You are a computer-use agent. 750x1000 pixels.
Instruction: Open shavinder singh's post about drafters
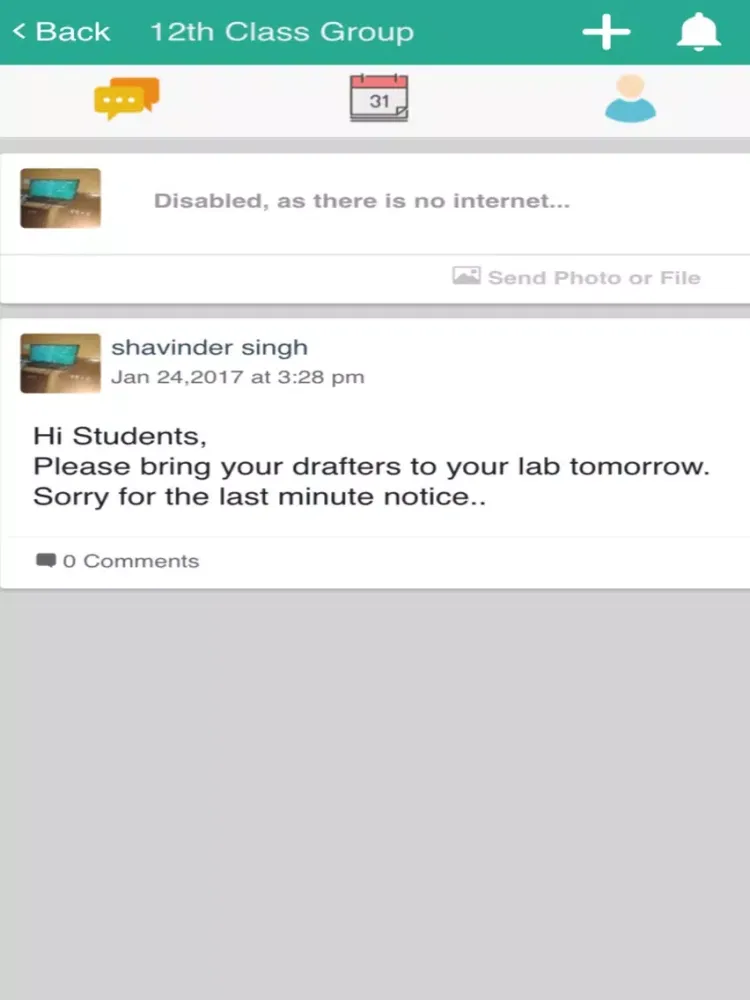tap(370, 466)
